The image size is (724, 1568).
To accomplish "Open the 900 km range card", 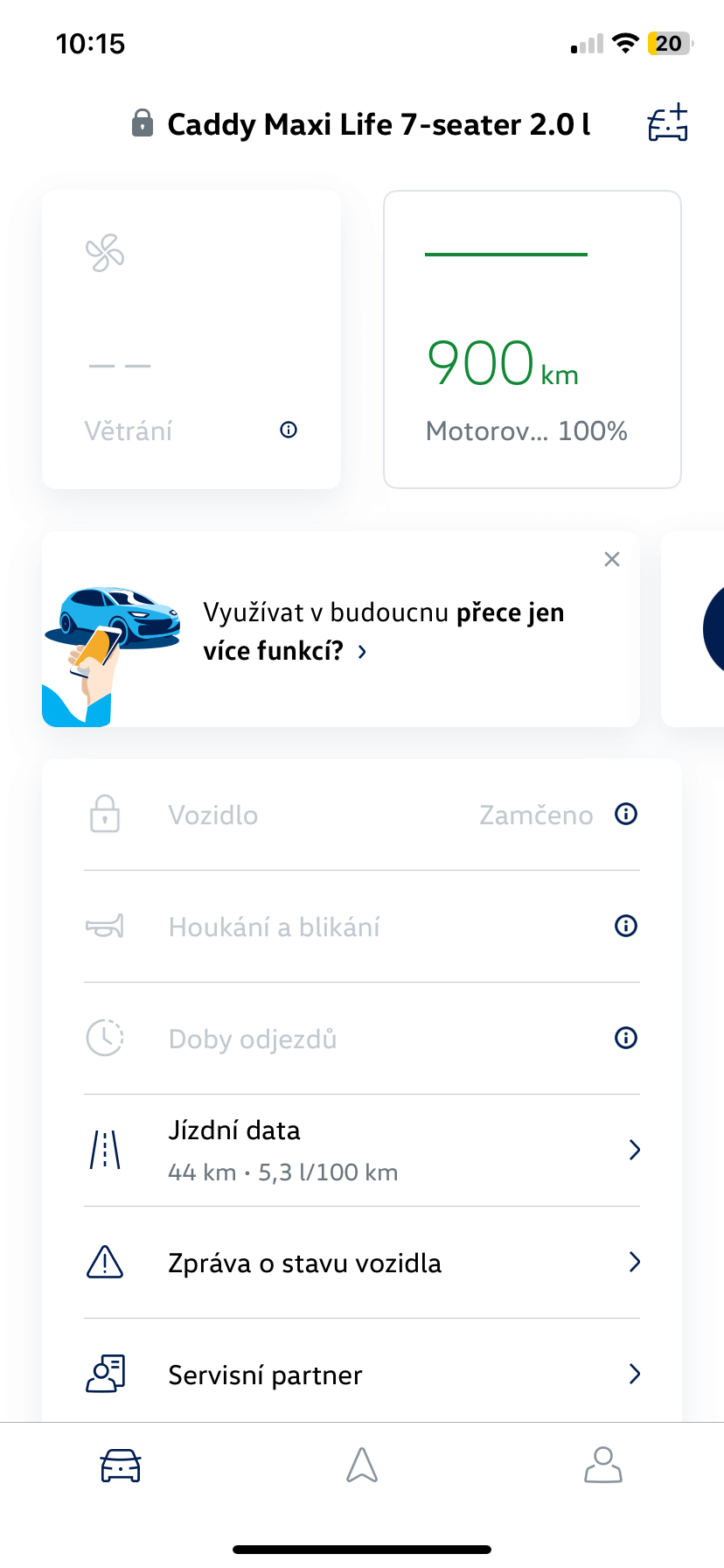I will tap(533, 339).
